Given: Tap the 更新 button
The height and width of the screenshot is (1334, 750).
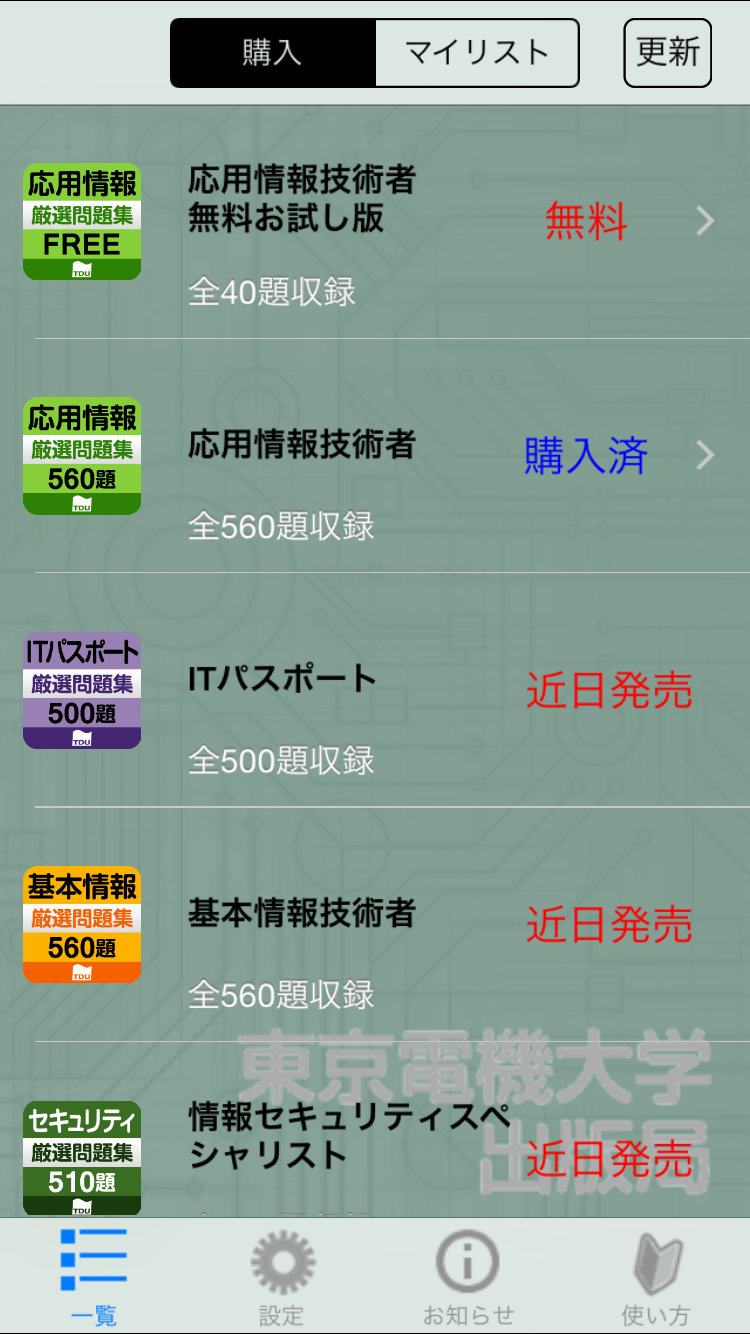Looking at the screenshot, I should point(667,53).
